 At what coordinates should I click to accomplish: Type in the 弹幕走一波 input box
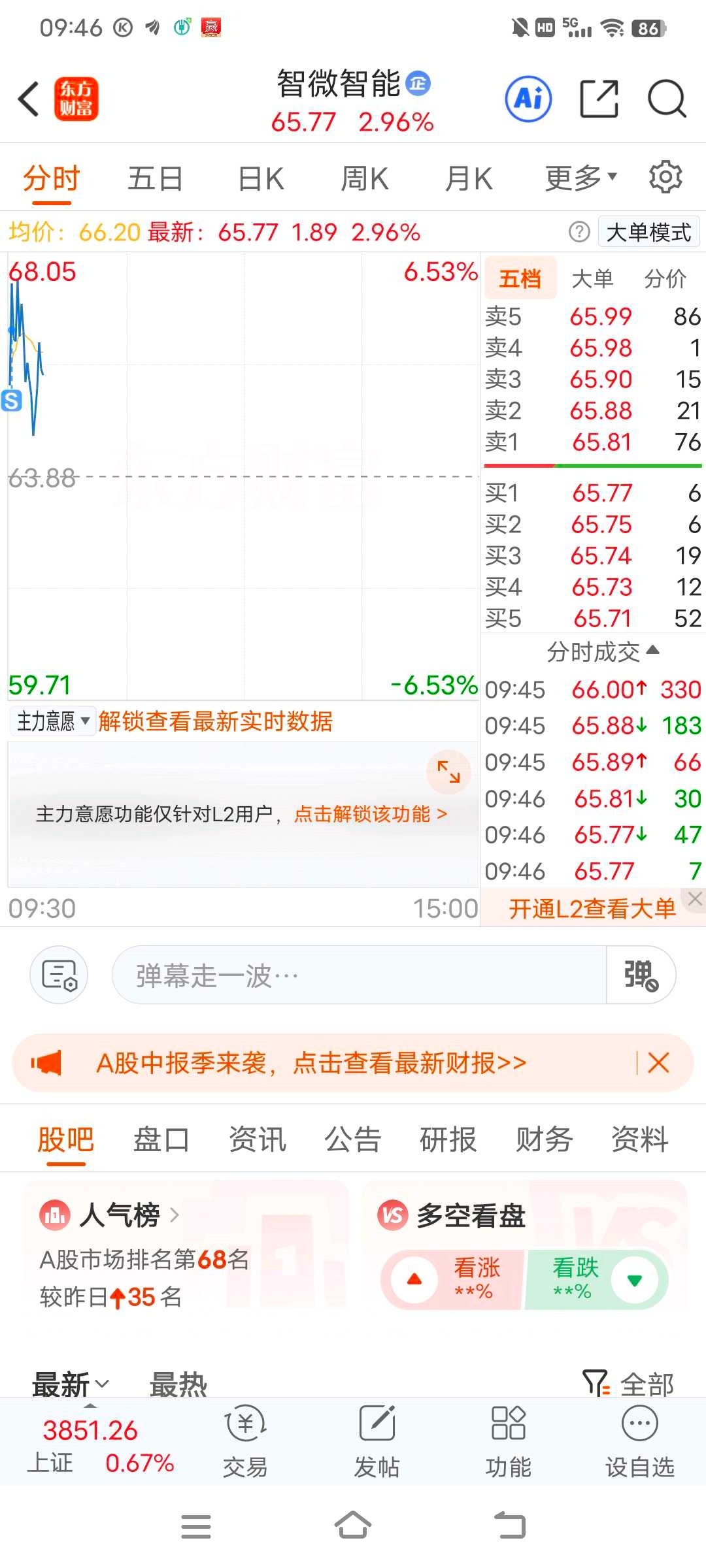360,975
